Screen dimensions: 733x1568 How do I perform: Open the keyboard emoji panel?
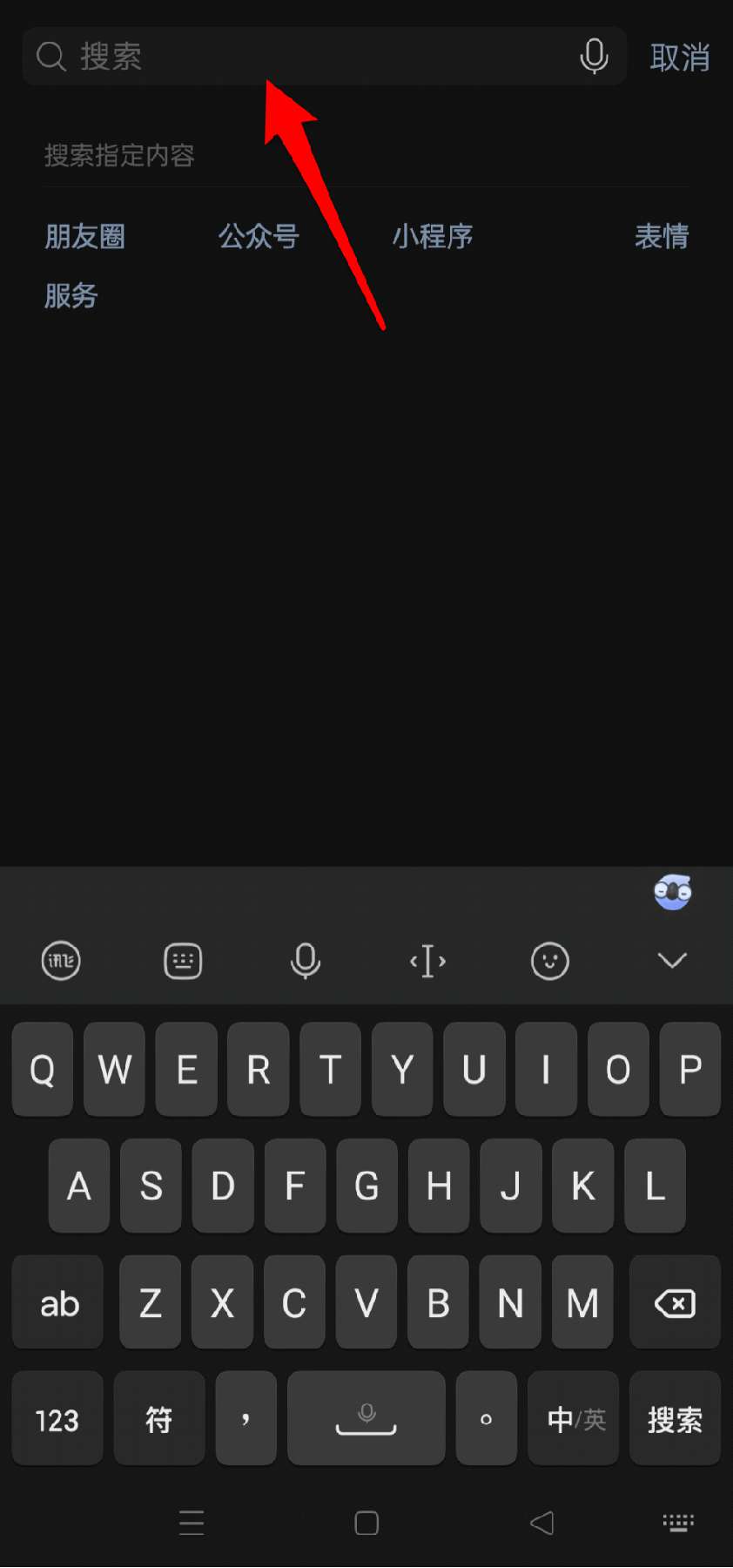(x=550, y=961)
